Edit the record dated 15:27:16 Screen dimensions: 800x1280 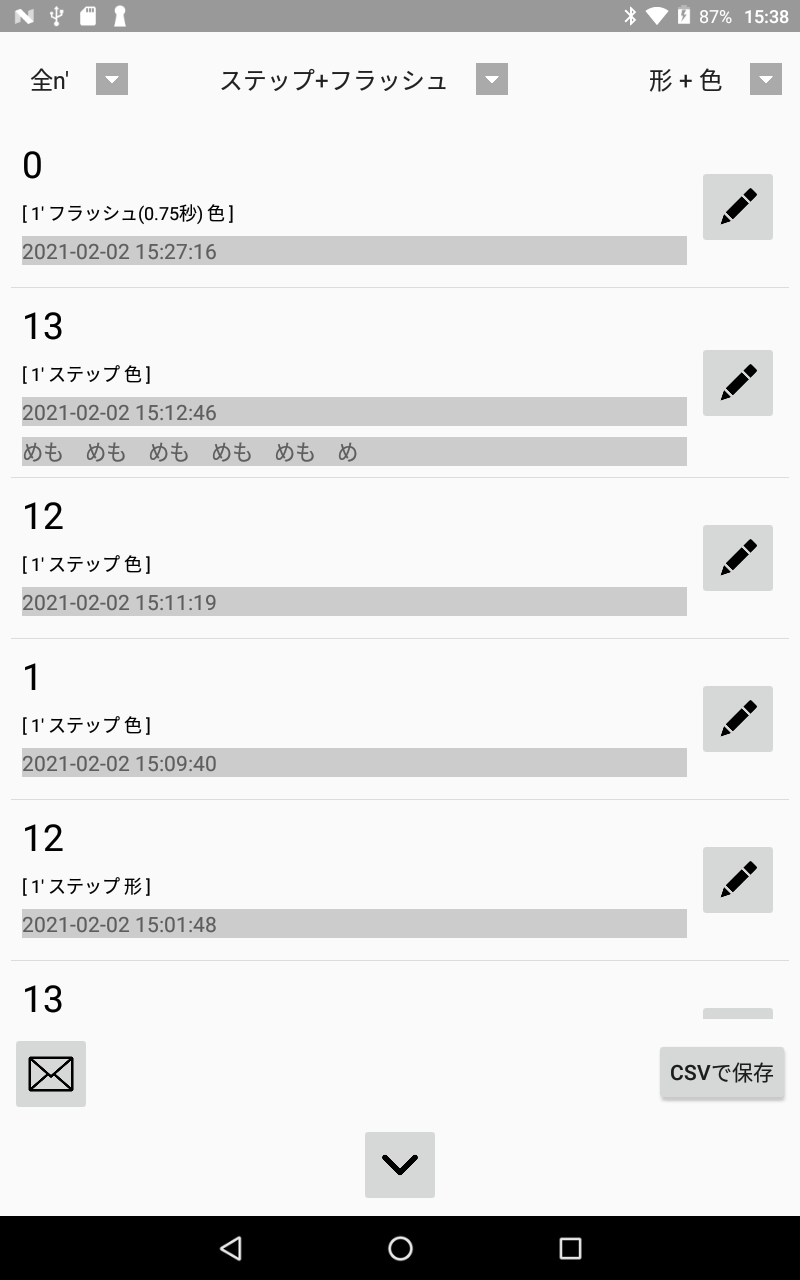738,207
